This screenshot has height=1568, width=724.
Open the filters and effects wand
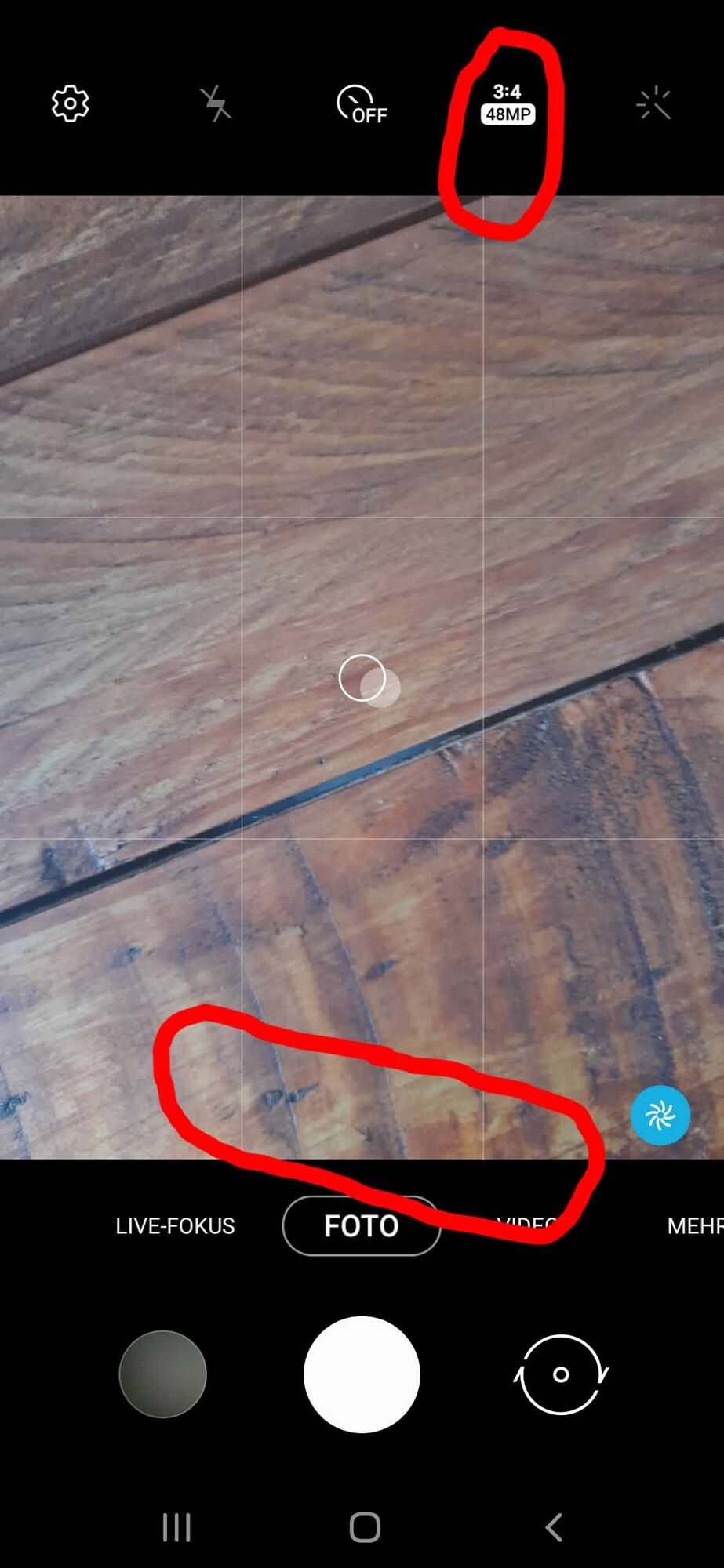point(653,103)
